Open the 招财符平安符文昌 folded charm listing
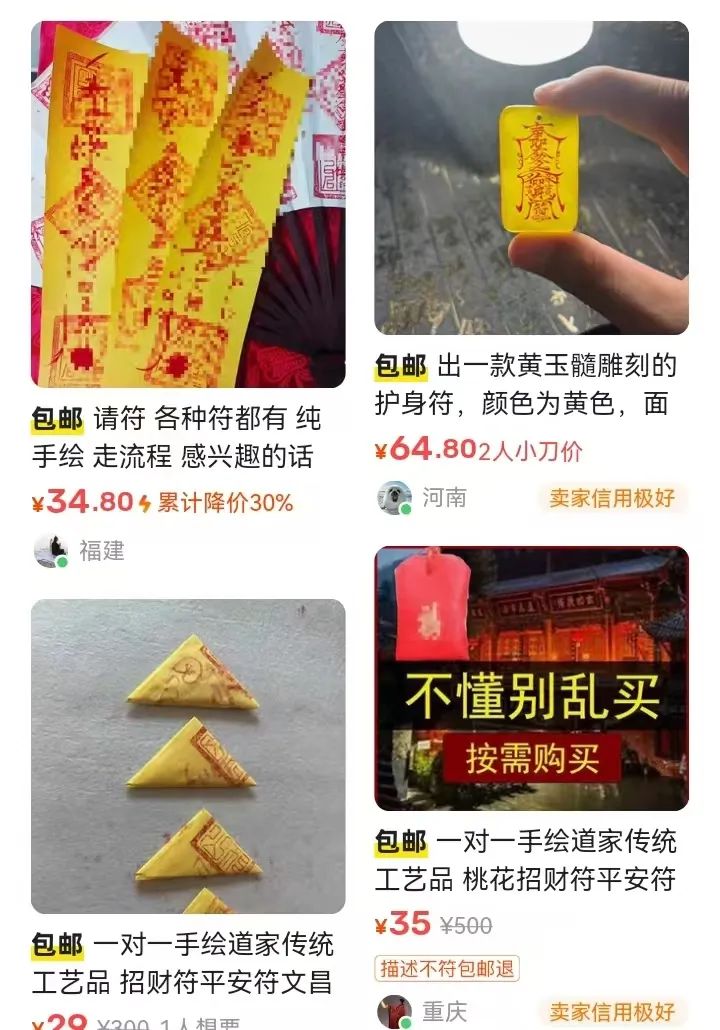720x1030 pixels. (188, 756)
